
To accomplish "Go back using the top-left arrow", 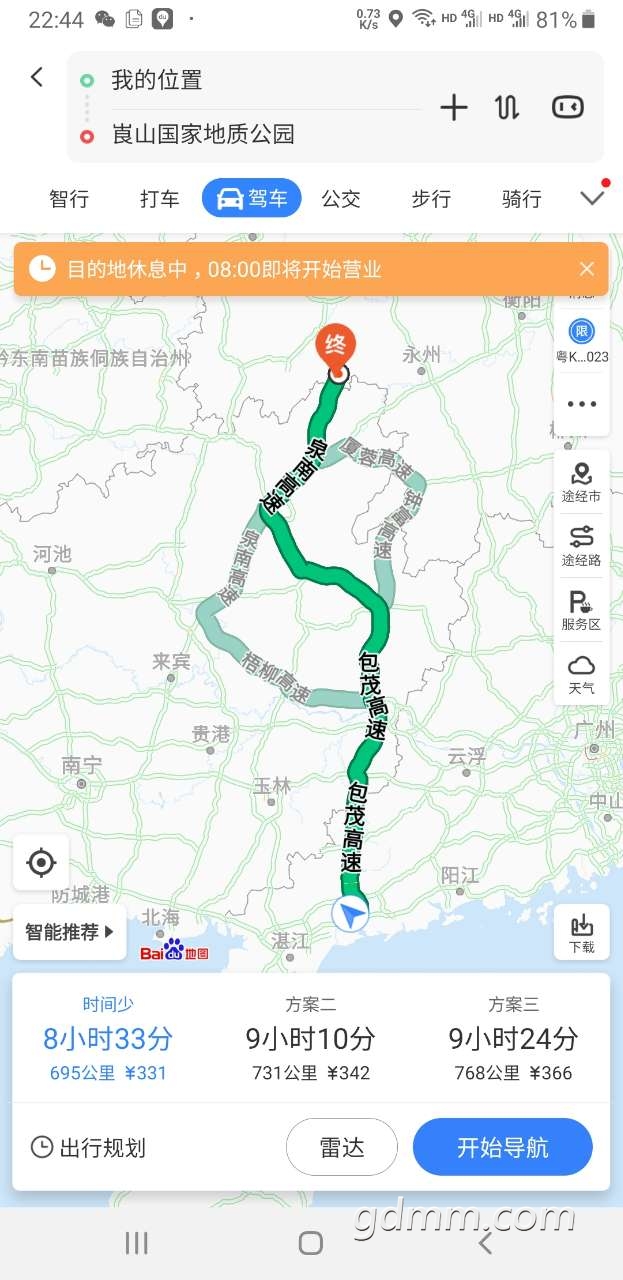I will tap(37, 78).
